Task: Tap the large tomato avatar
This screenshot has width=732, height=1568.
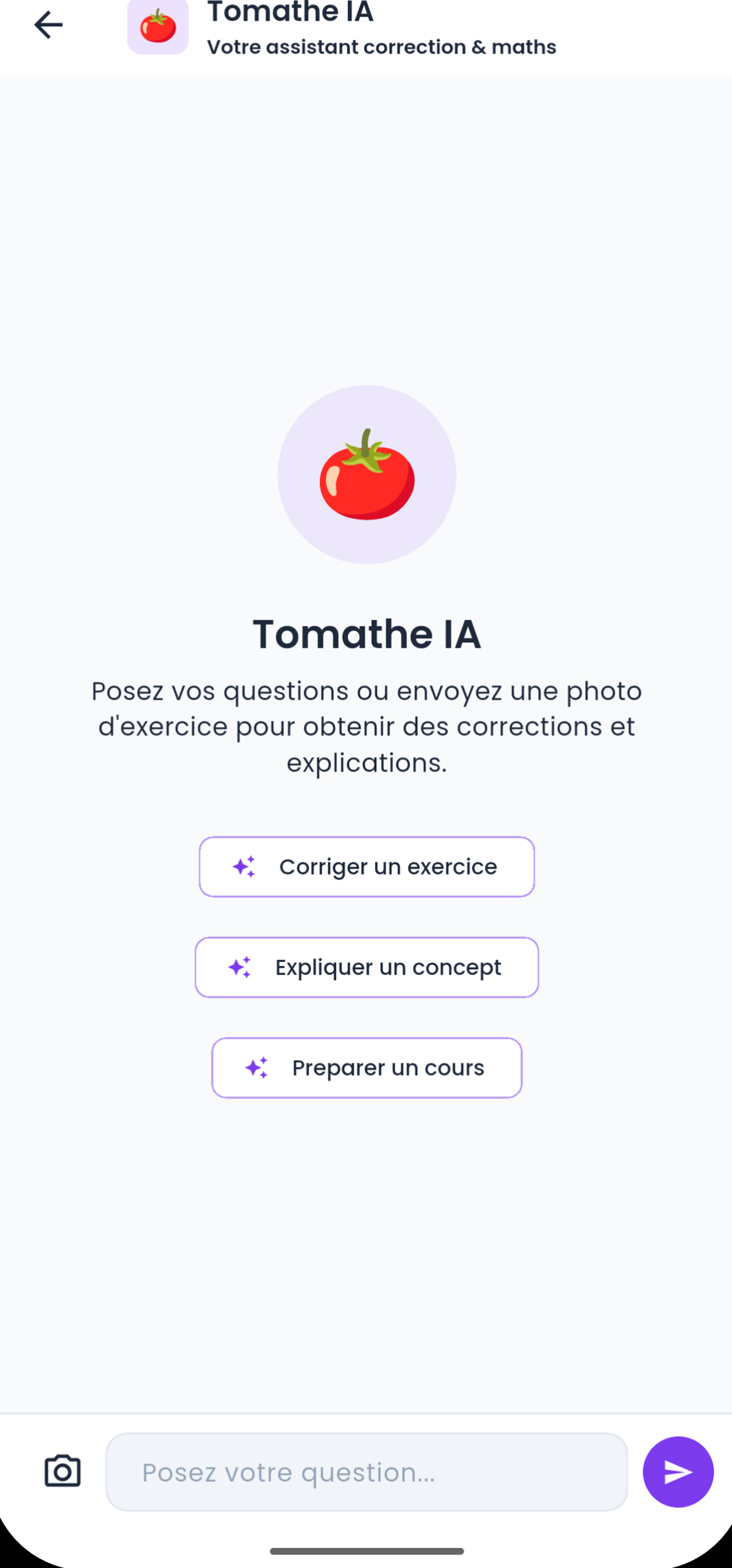Action: (x=366, y=474)
